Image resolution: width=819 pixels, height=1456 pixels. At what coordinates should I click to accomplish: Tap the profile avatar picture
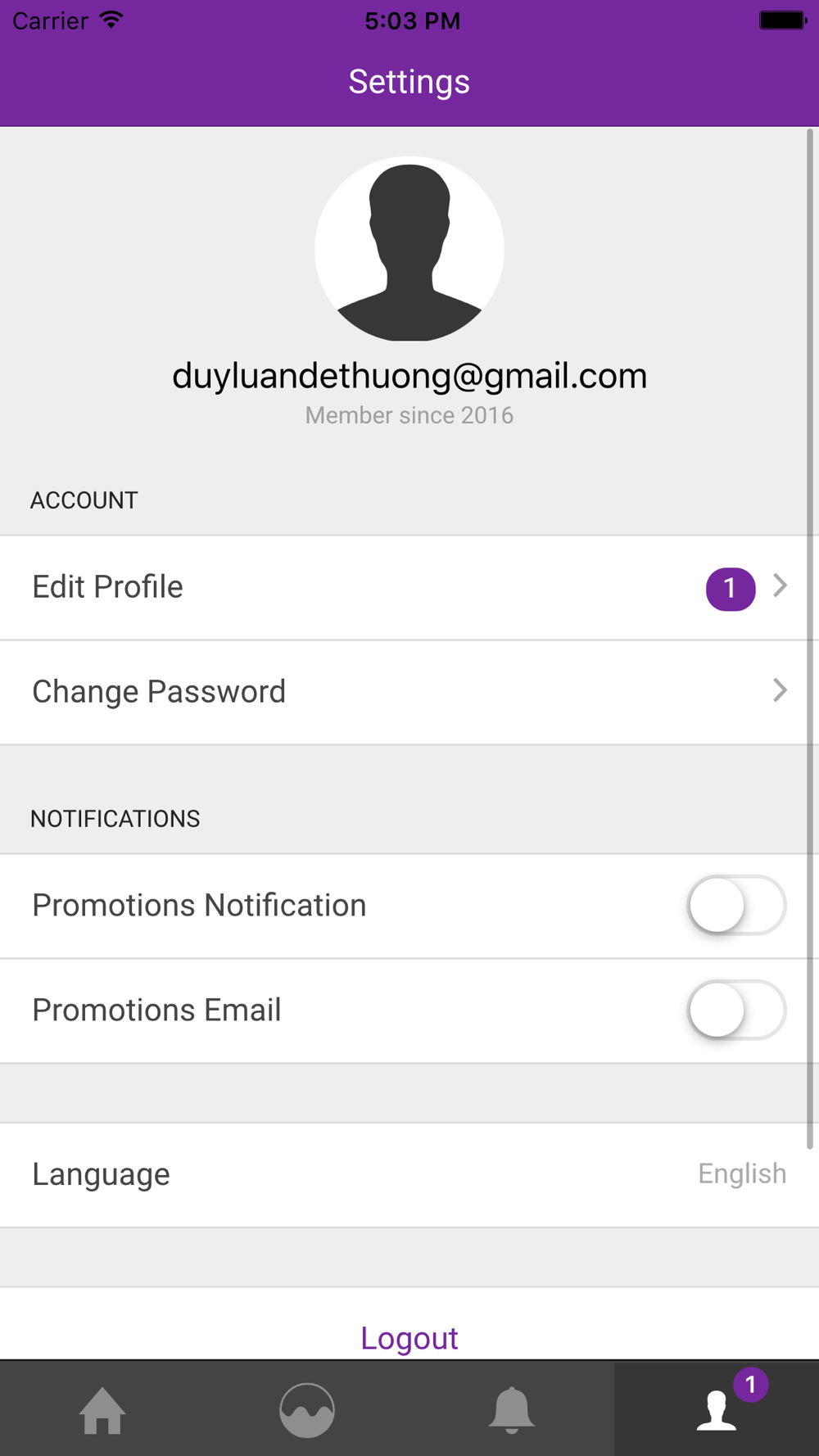tap(409, 249)
